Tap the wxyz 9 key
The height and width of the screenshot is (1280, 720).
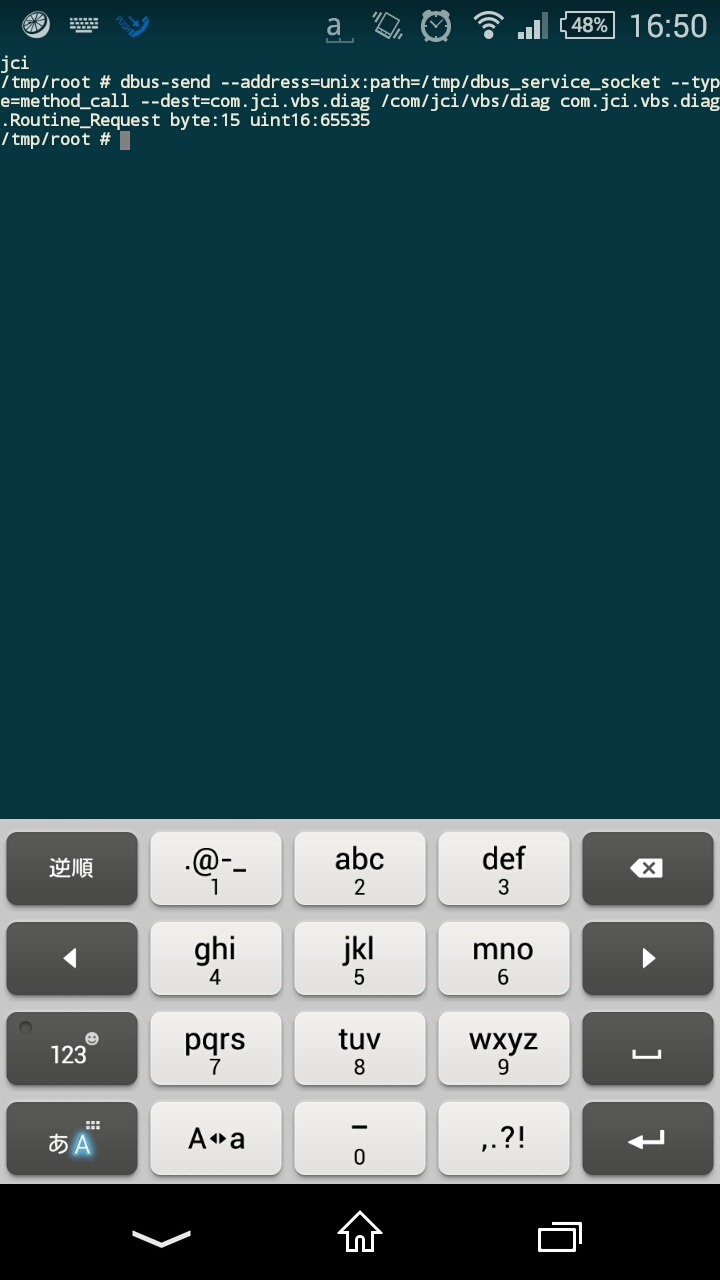coord(504,1048)
